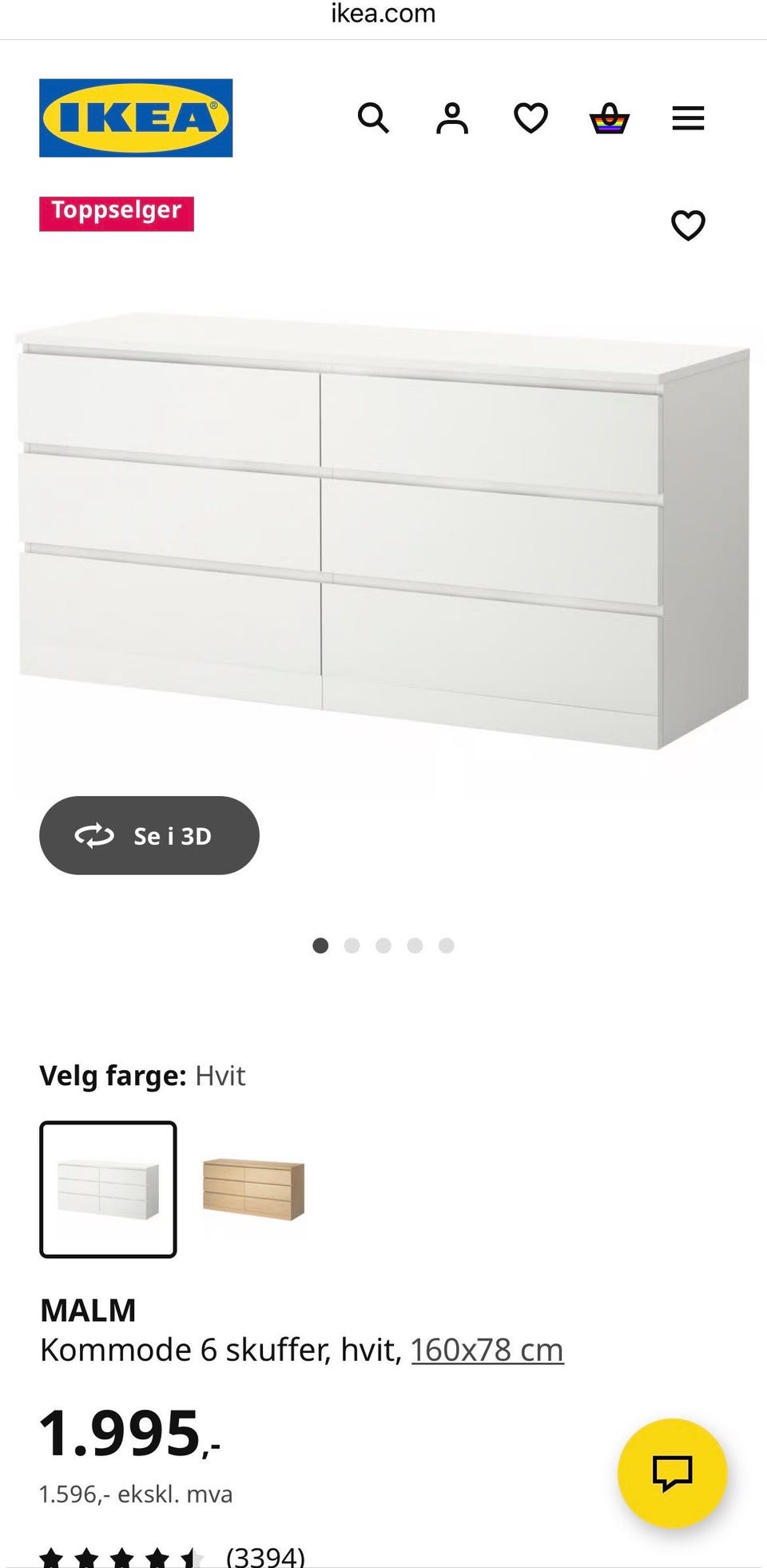Screen dimensions: 767x1568
Task: Open the 160x78 cm size link
Action: point(487,1350)
